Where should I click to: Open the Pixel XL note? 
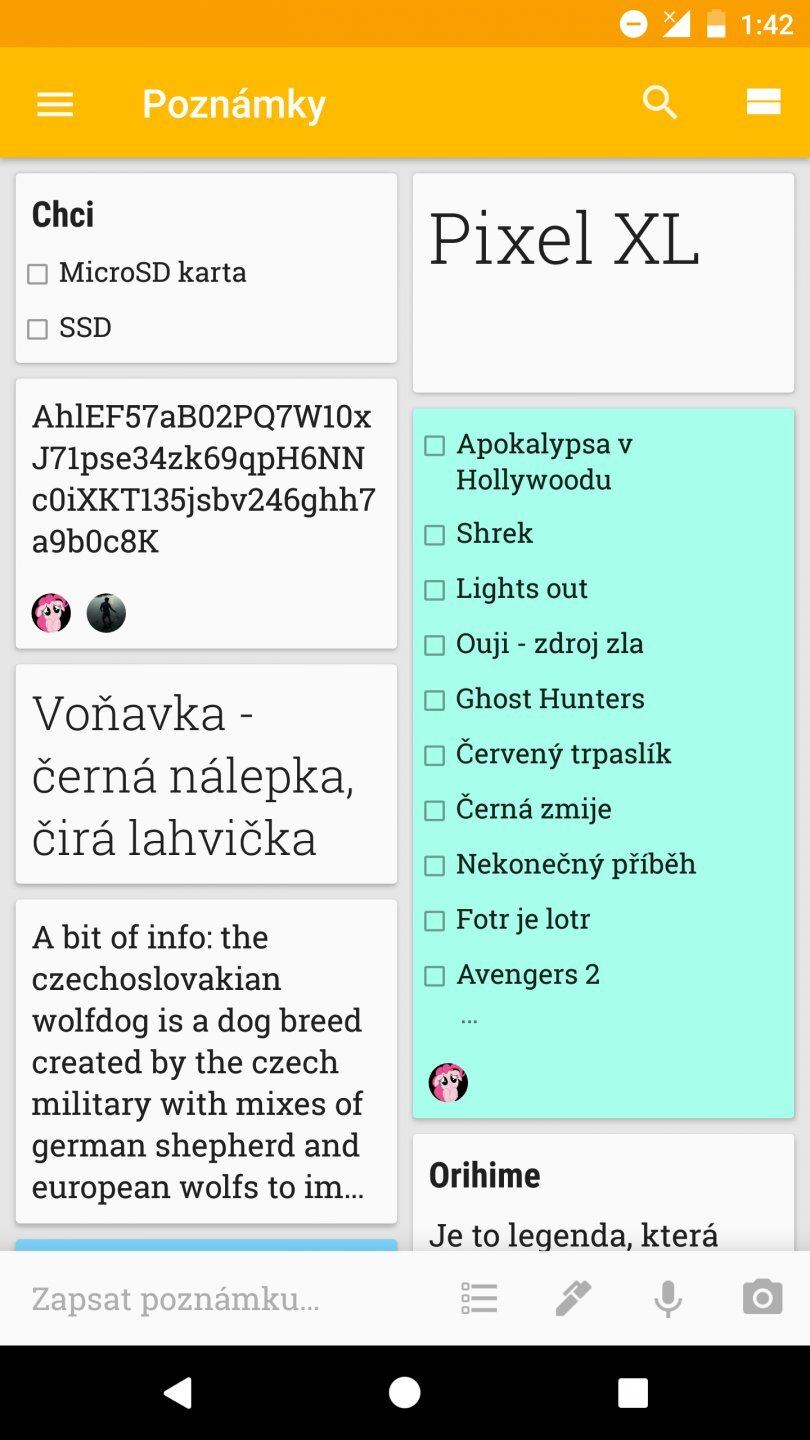click(603, 282)
